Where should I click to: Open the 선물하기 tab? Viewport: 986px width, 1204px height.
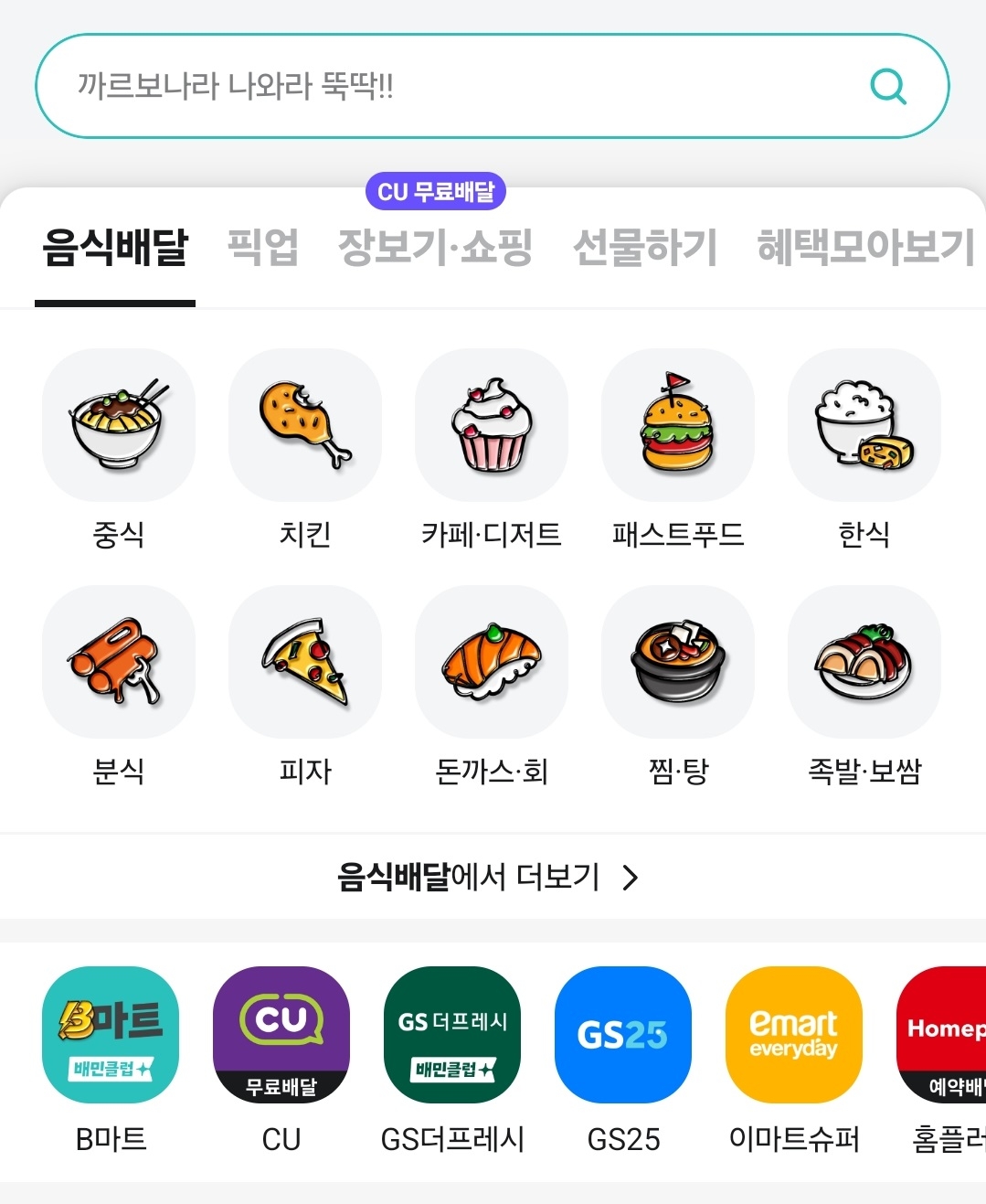coord(644,247)
